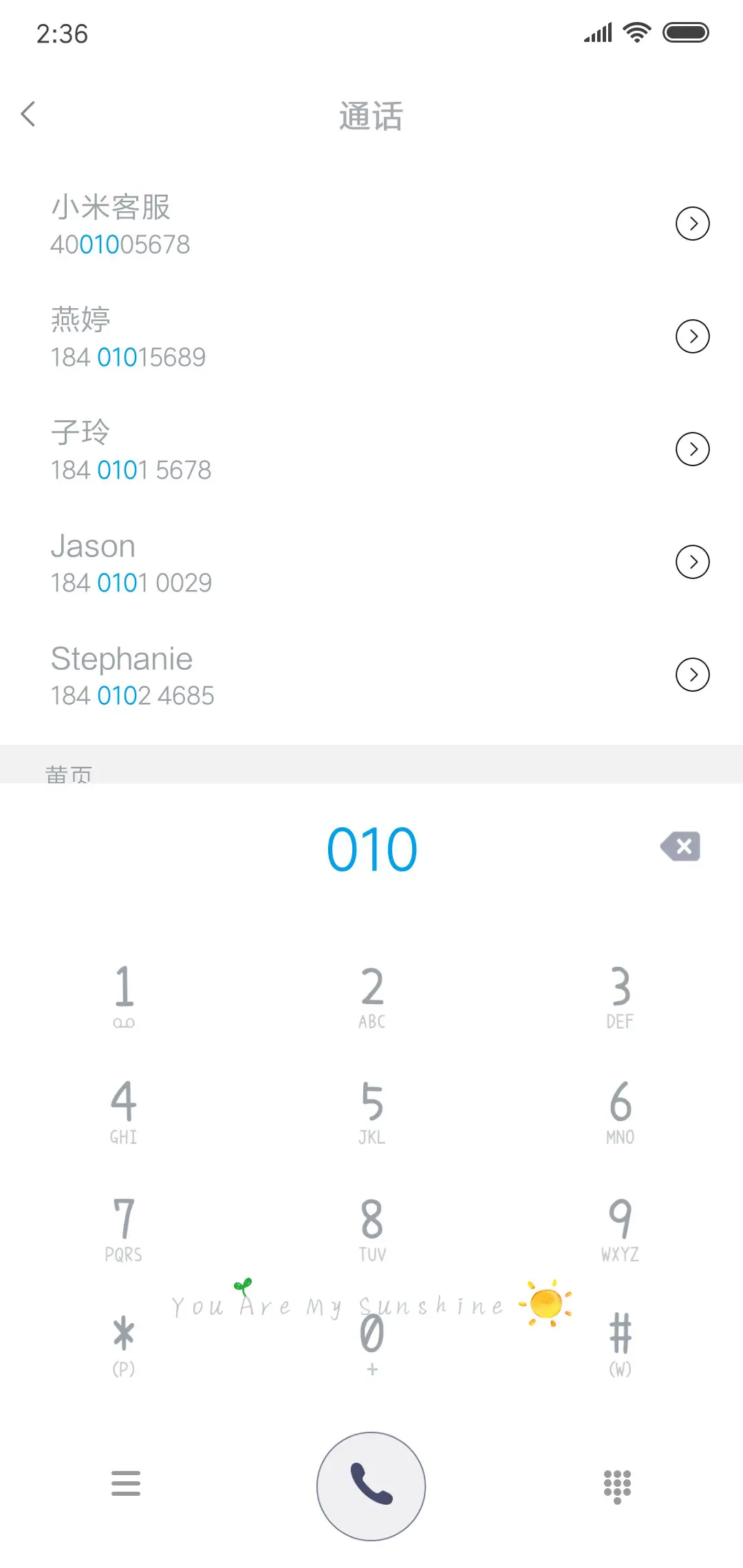The image size is (743, 1568).
Task: Collapse the dial pad with keypad icon
Action: (617, 1486)
